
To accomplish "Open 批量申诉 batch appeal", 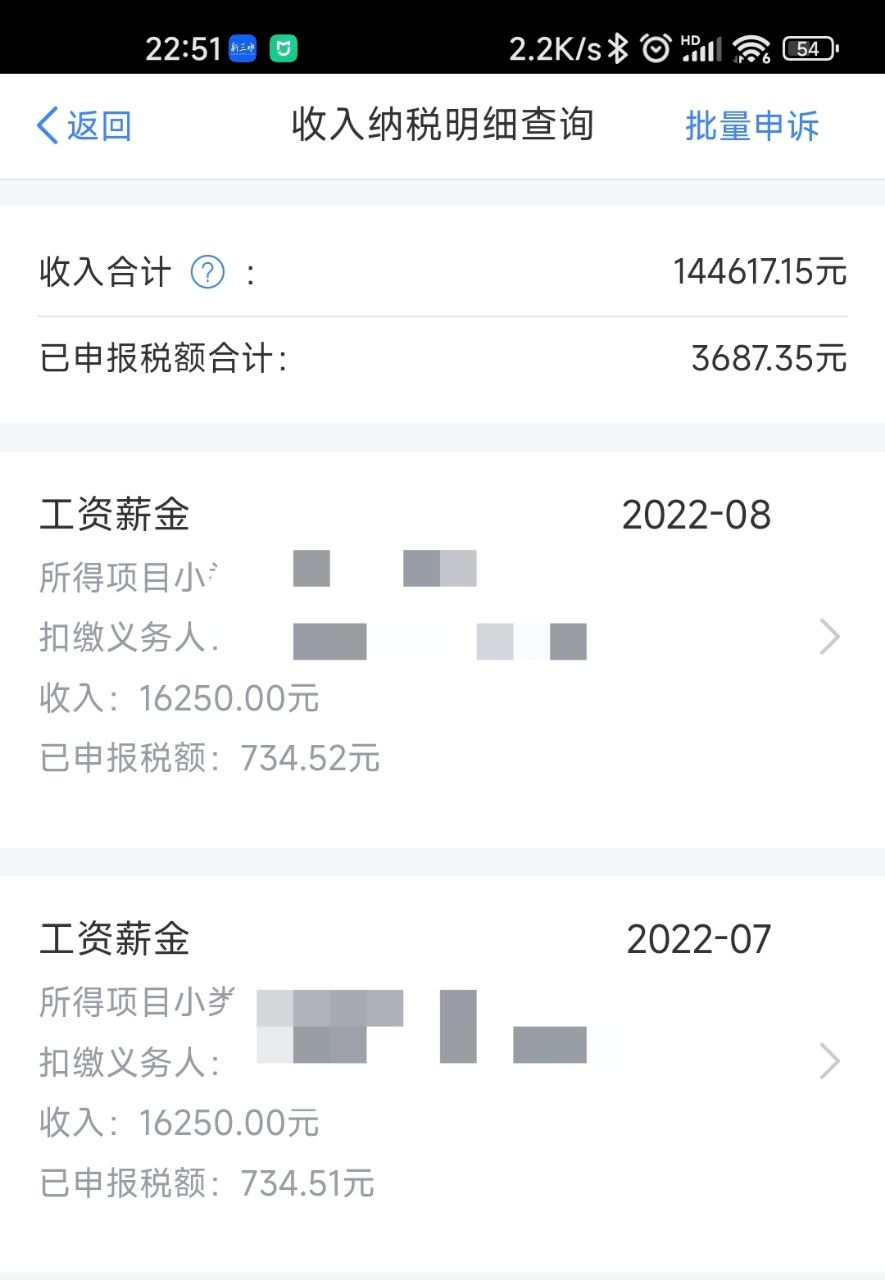I will (752, 126).
